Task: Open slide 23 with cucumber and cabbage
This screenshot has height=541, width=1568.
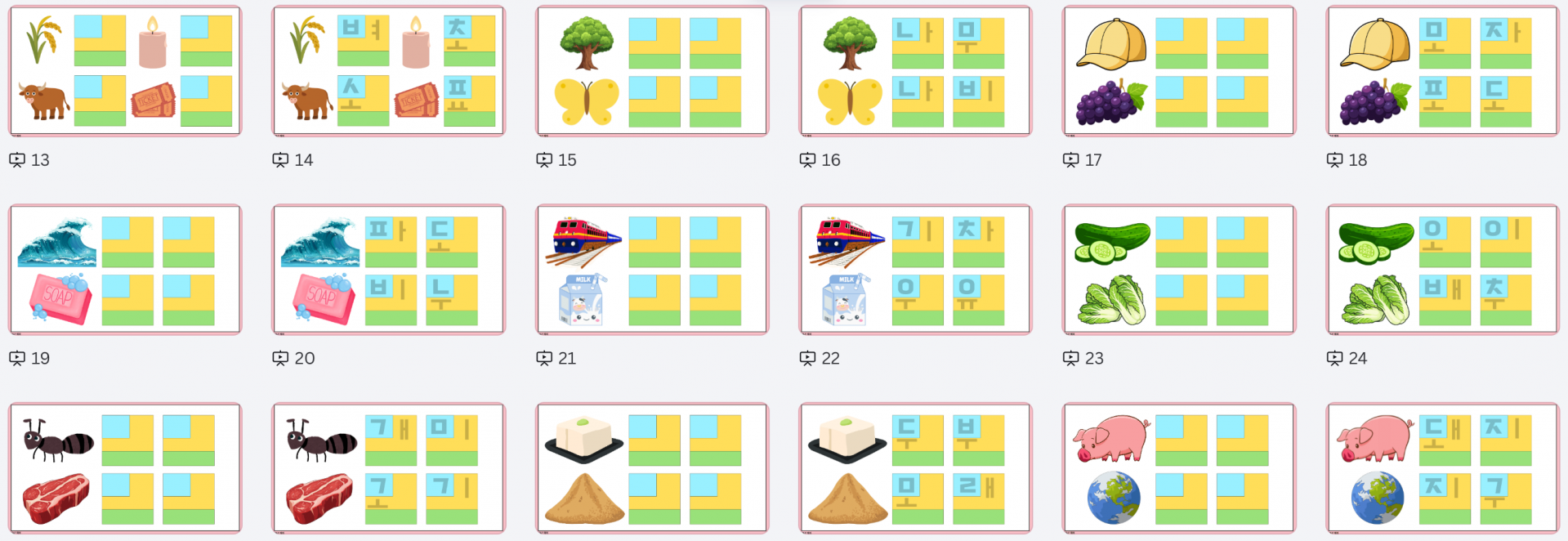Action: [x=1179, y=270]
